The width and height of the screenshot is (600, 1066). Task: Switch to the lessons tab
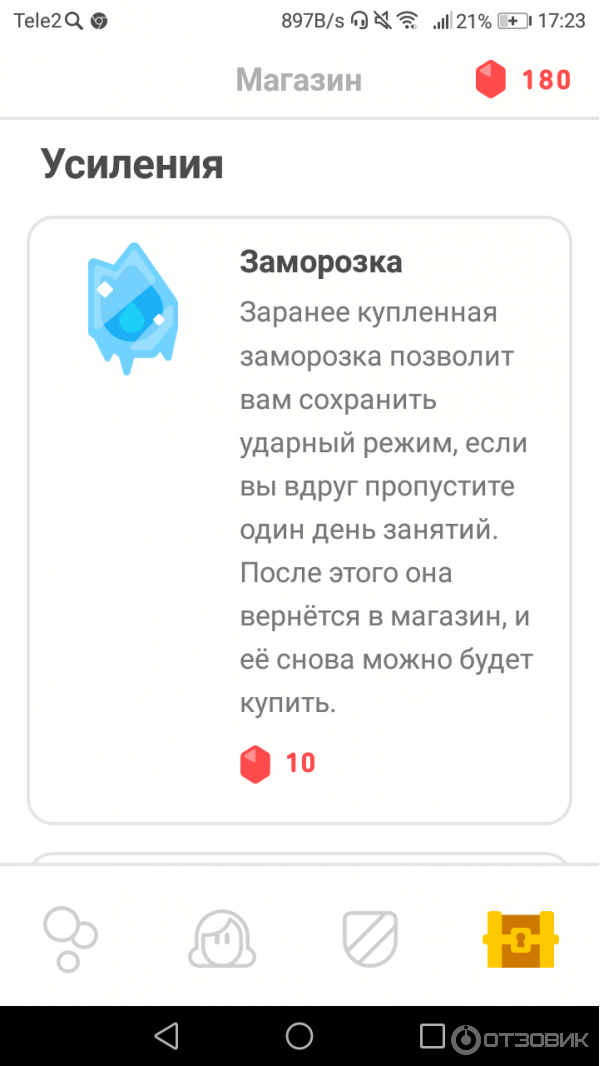[x=70, y=939]
